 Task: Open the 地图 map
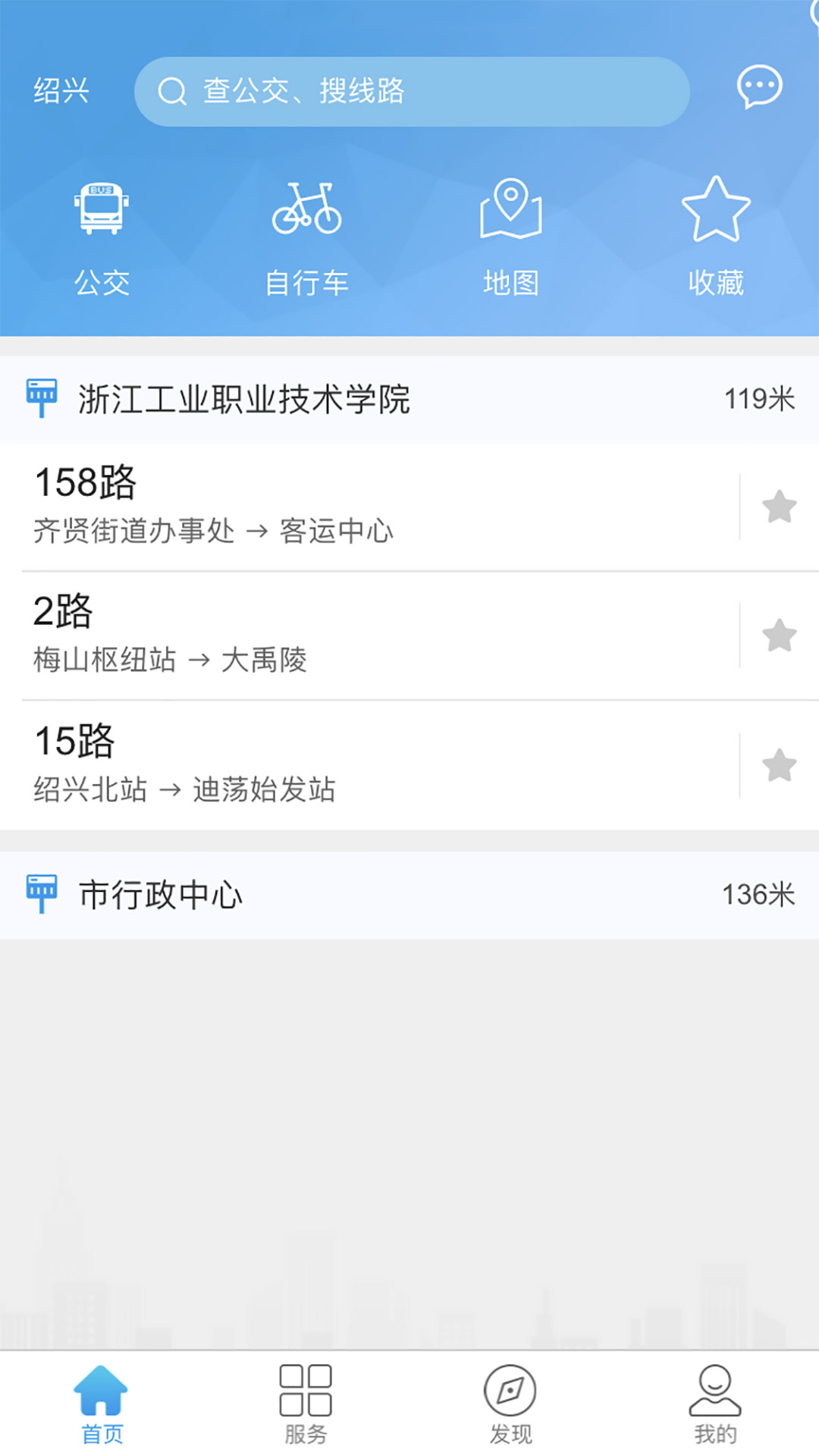511,237
